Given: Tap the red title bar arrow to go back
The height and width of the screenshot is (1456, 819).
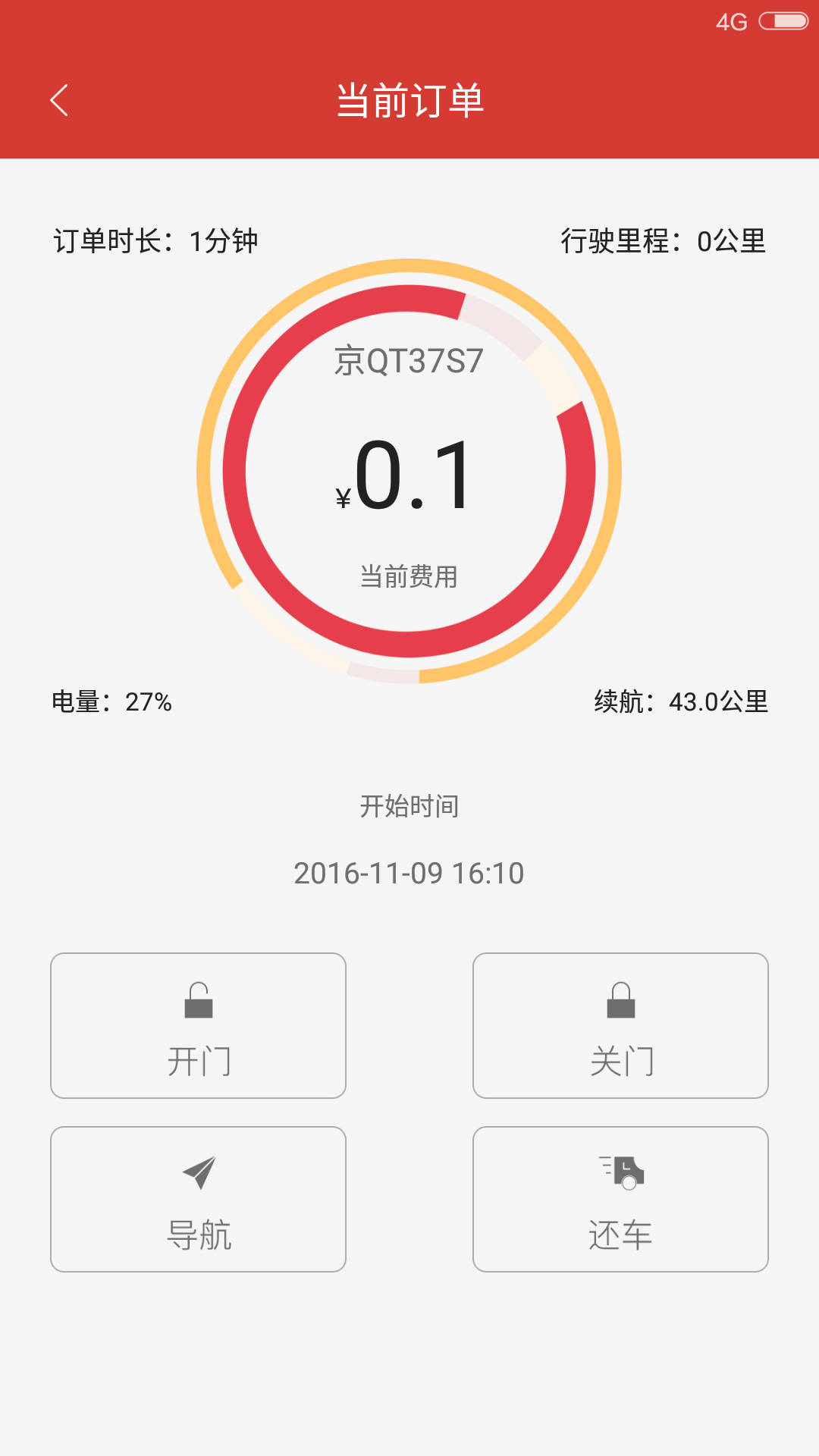Looking at the screenshot, I should click(x=59, y=99).
